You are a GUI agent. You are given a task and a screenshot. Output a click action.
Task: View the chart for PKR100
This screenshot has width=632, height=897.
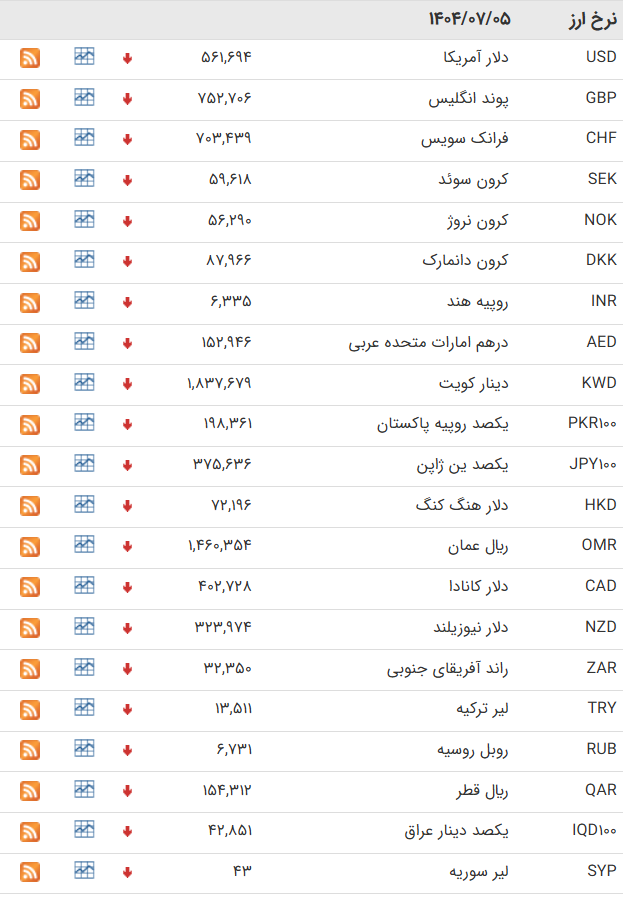point(84,423)
